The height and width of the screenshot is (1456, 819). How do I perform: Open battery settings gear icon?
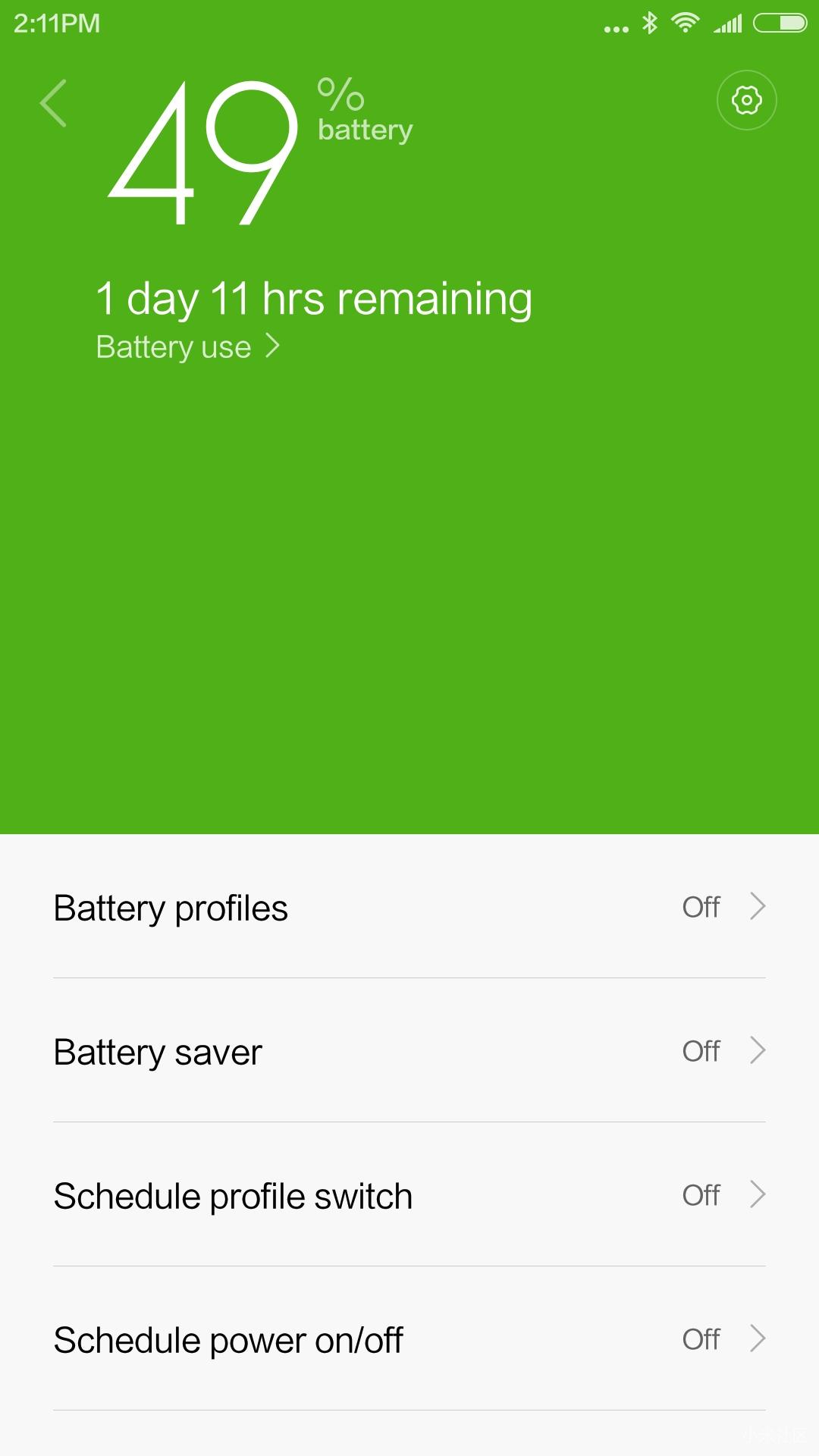click(x=746, y=100)
